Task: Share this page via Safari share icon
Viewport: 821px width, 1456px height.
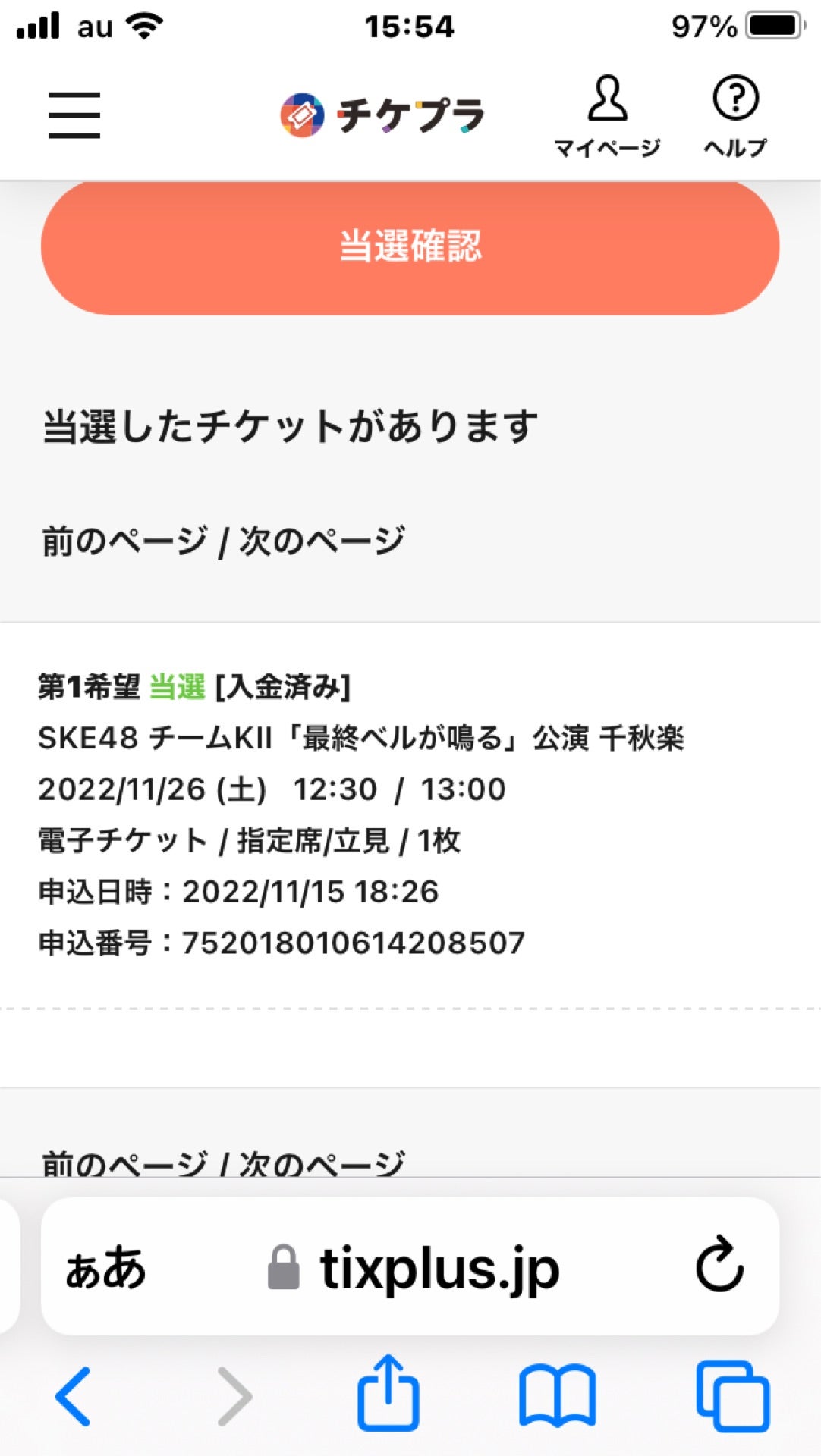Action: click(x=388, y=1394)
